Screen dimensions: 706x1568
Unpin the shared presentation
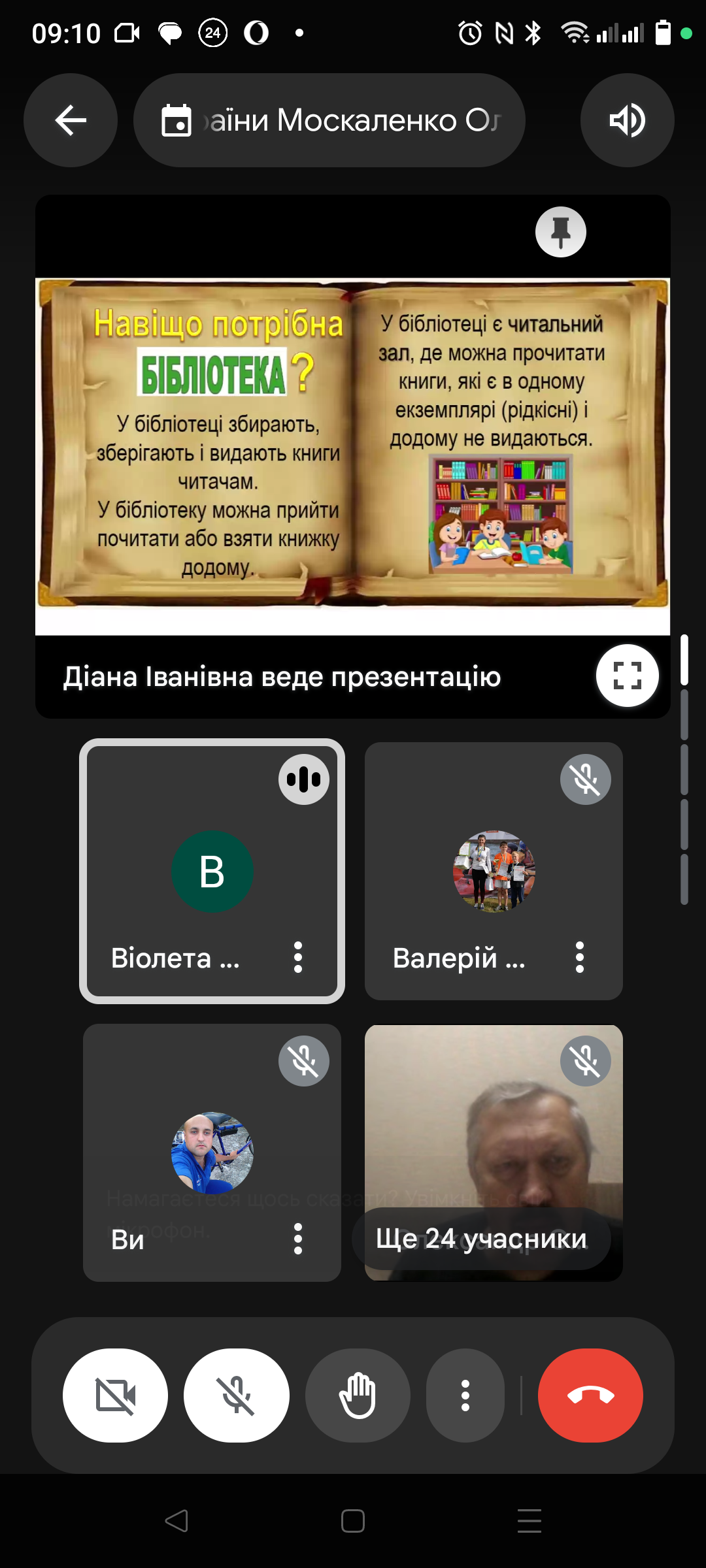tap(560, 232)
